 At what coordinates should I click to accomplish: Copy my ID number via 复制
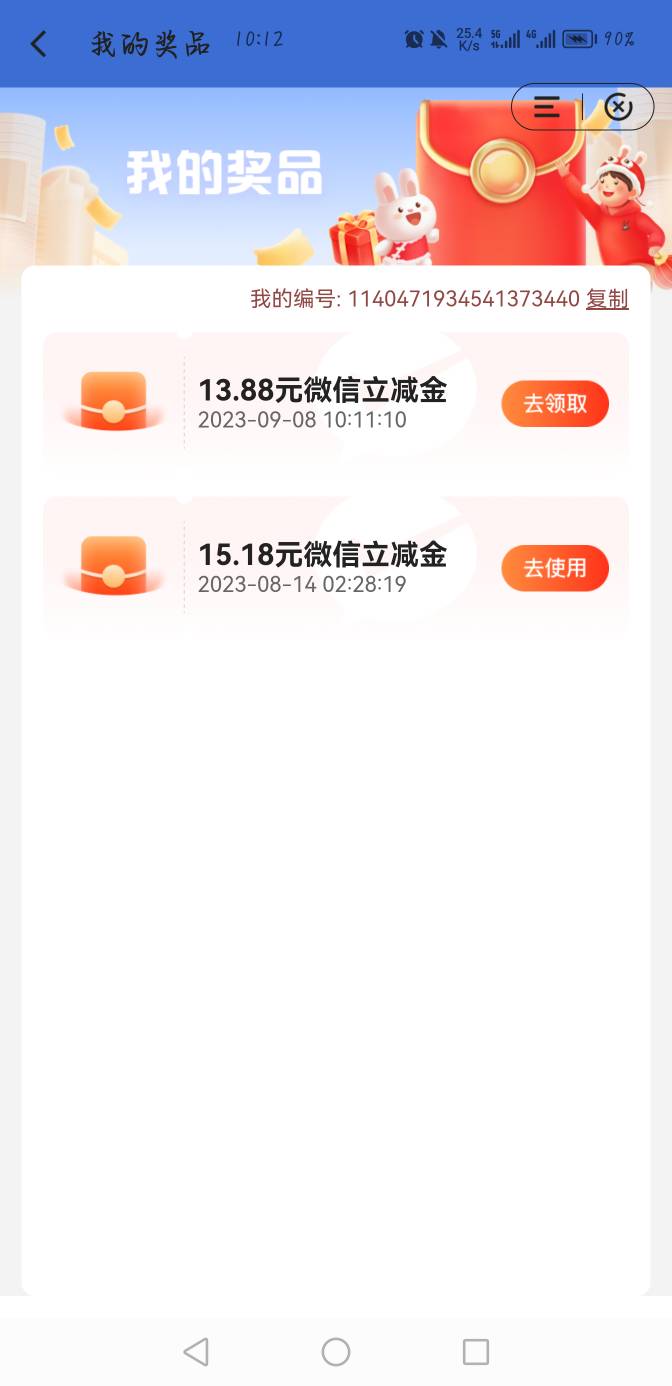tap(607, 299)
